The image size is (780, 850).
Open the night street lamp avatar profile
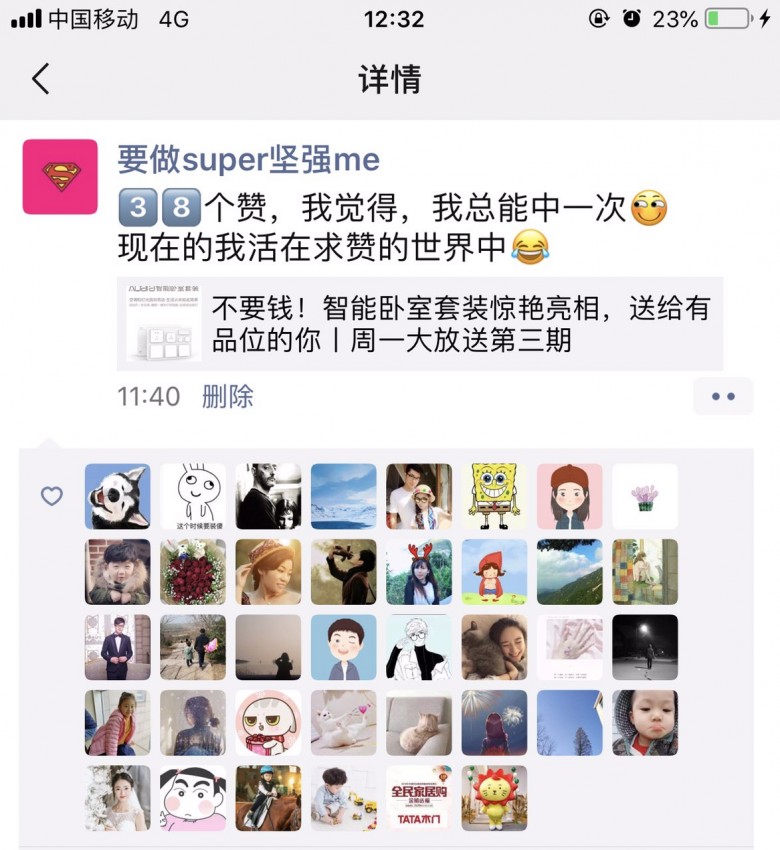(x=645, y=647)
